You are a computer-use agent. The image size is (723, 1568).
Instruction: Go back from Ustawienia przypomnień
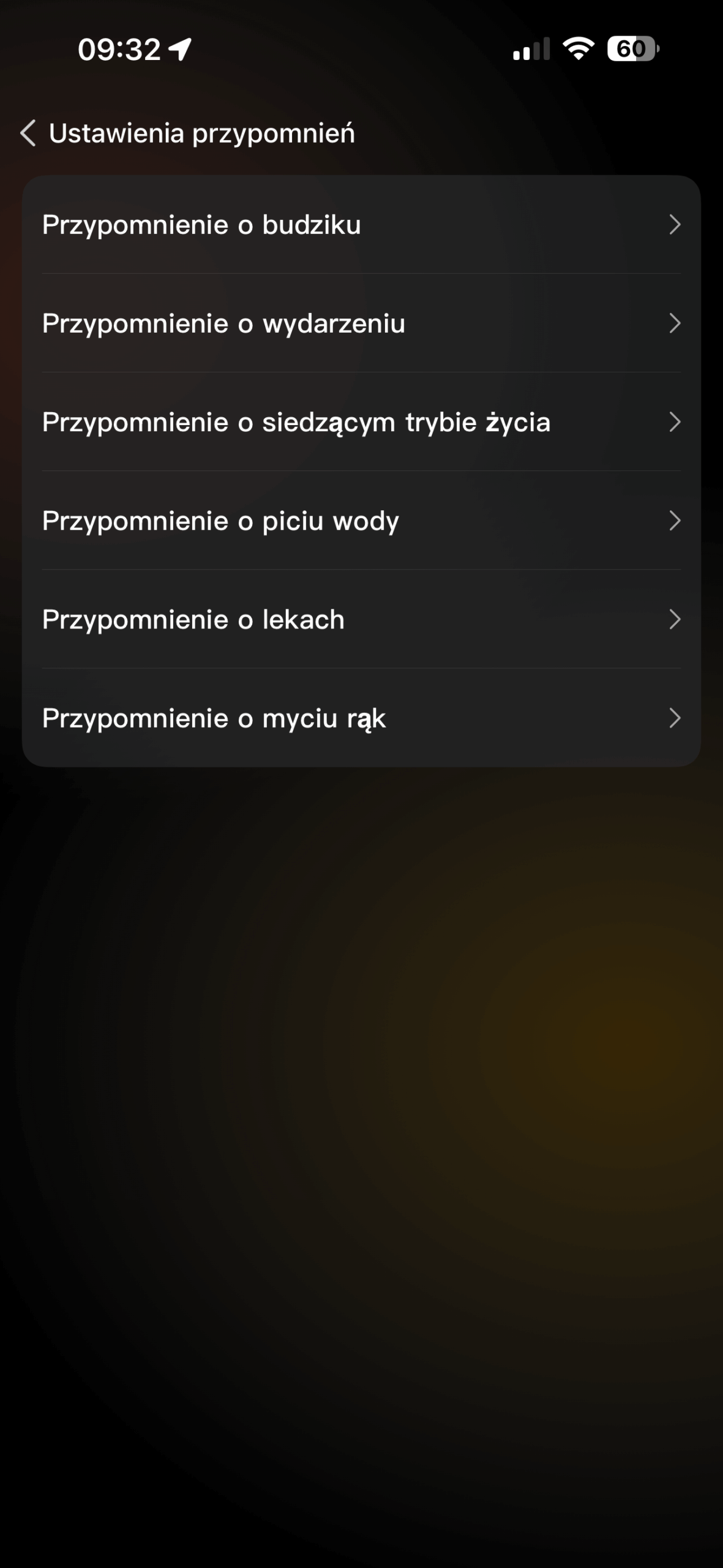pyautogui.click(x=28, y=134)
